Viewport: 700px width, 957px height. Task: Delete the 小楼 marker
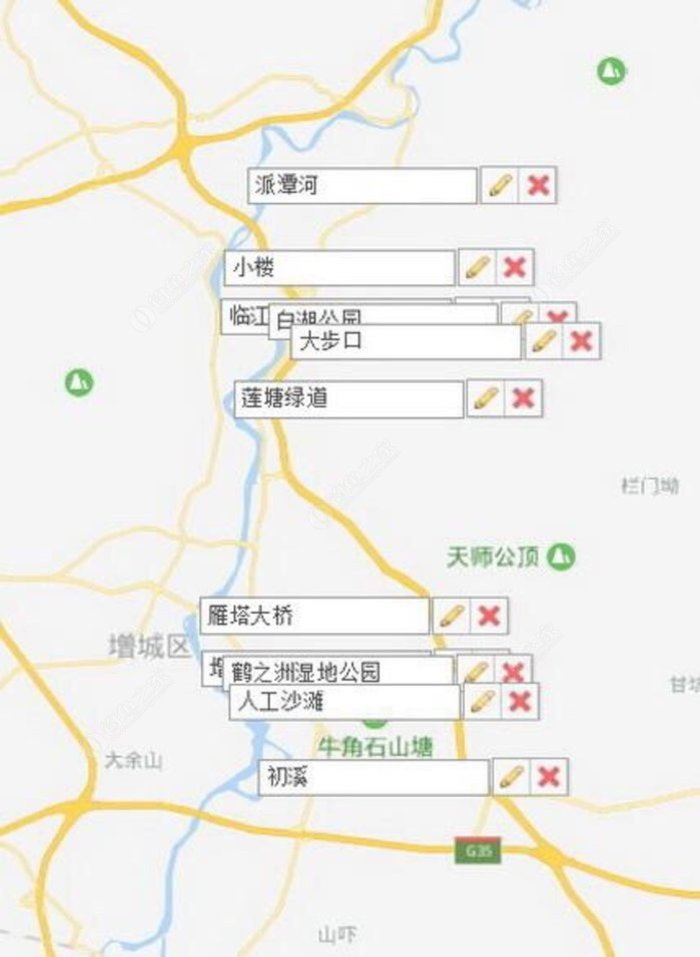coord(516,267)
